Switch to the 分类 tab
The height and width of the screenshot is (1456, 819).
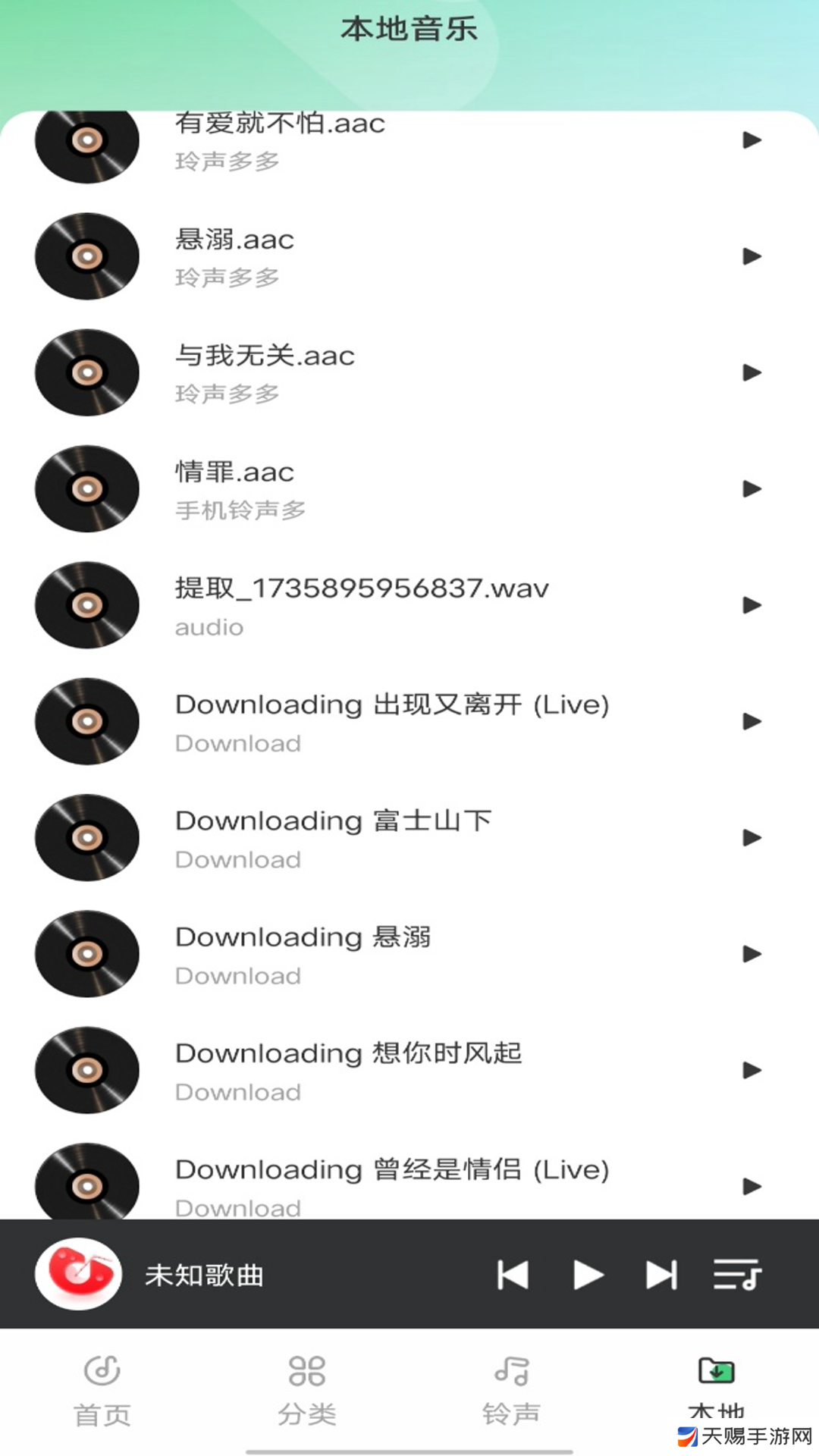[x=307, y=1392]
